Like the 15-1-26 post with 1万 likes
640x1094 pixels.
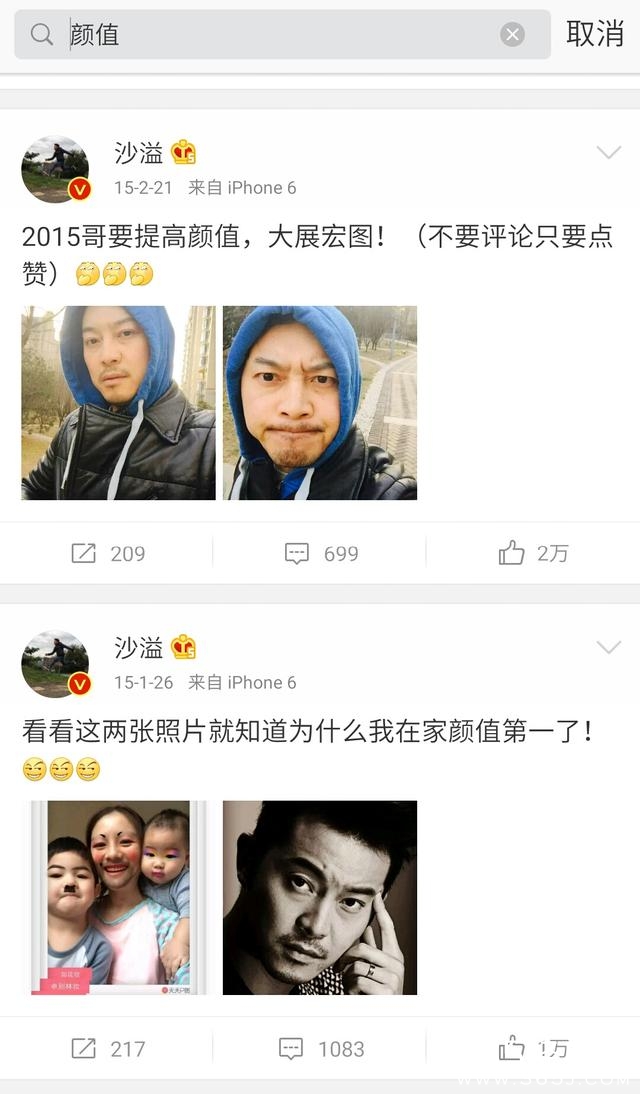[533, 1048]
